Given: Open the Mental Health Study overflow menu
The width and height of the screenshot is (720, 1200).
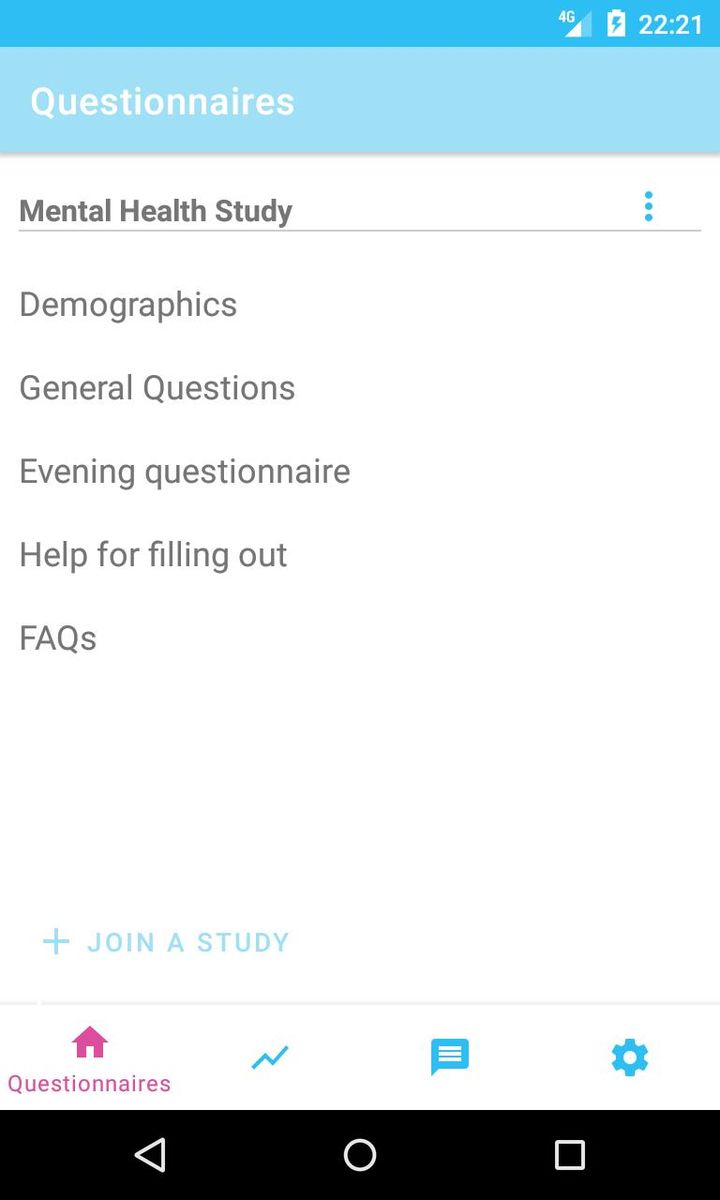Looking at the screenshot, I should click(x=648, y=206).
